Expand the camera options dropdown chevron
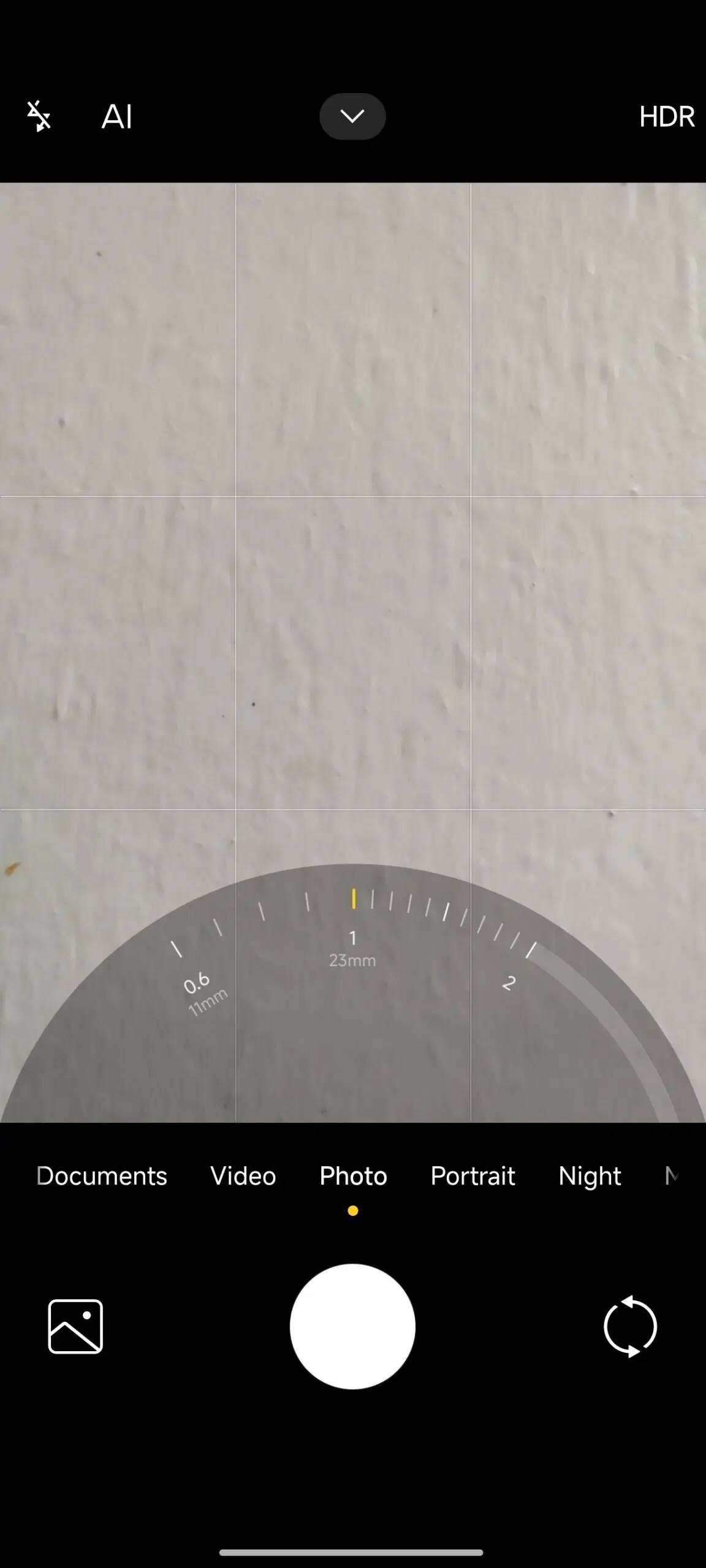Image resolution: width=706 pixels, height=1568 pixels. pos(352,116)
